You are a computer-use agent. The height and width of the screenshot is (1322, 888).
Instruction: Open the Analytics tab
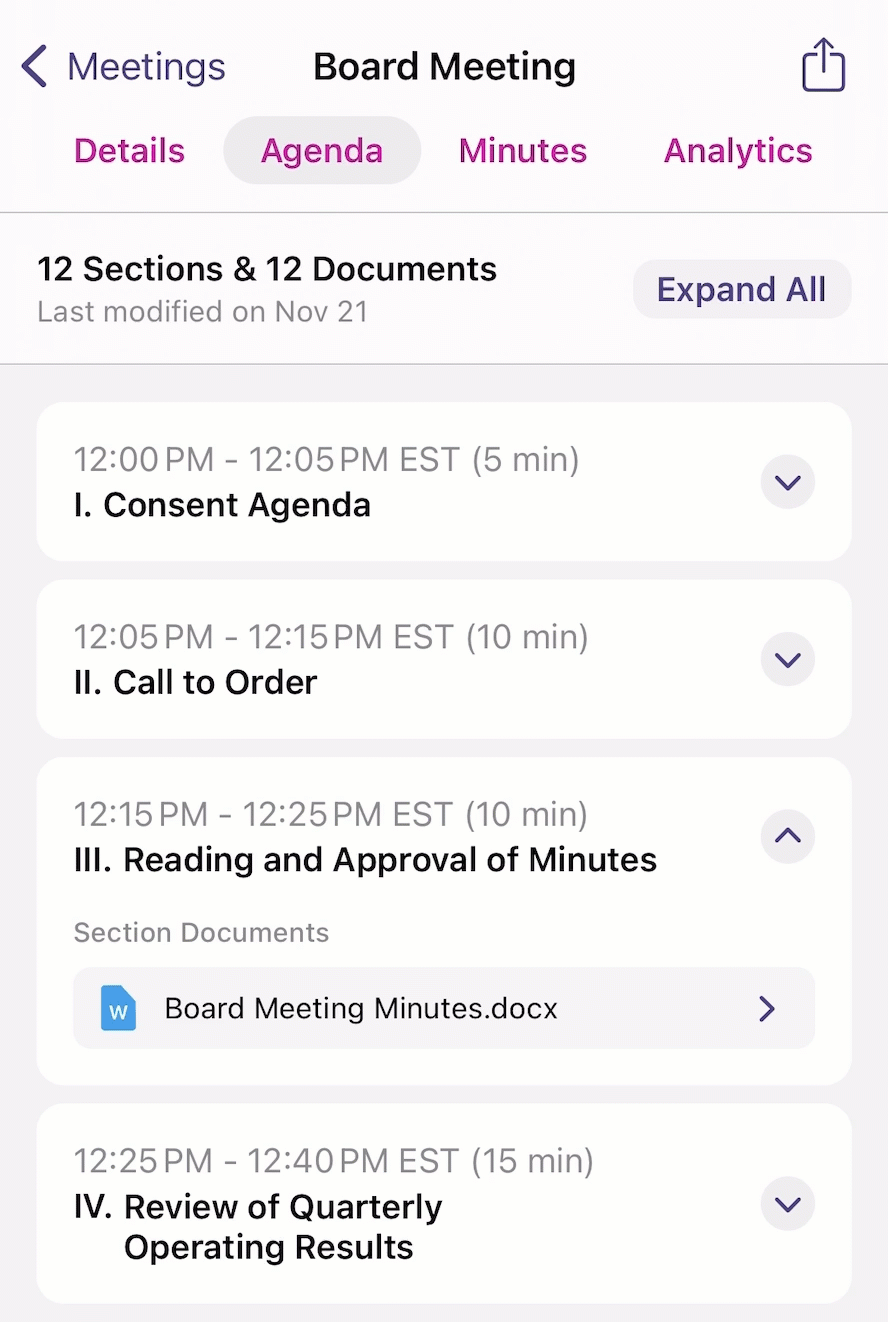(x=738, y=150)
